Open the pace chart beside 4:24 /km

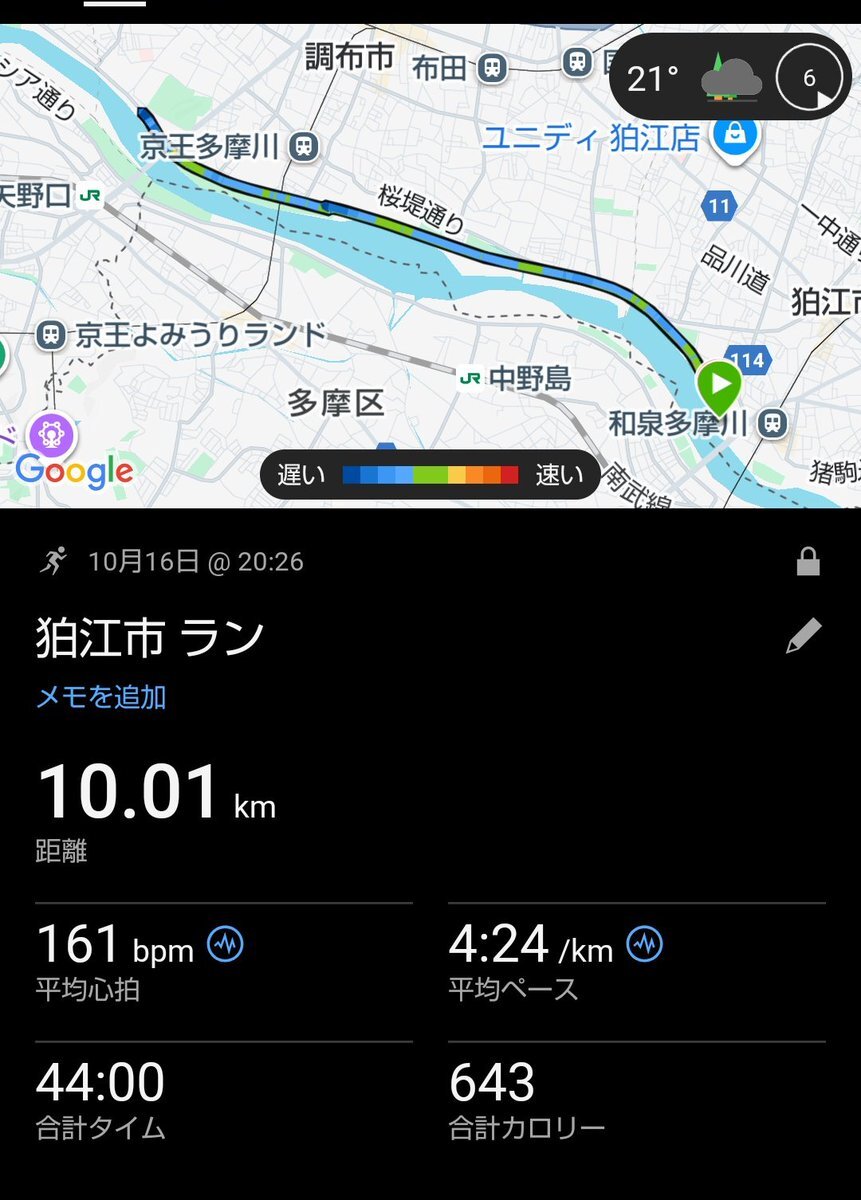point(644,943)
